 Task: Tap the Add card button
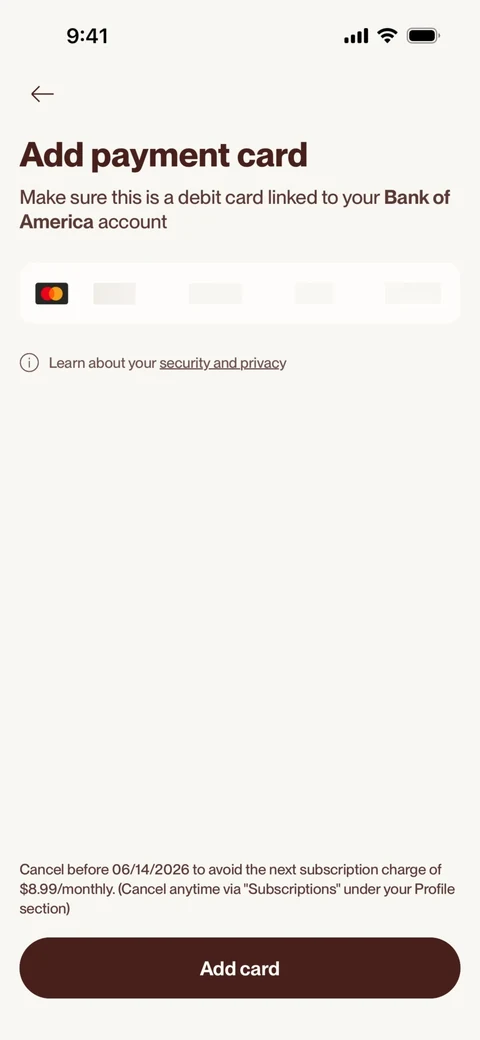point(240,968)
